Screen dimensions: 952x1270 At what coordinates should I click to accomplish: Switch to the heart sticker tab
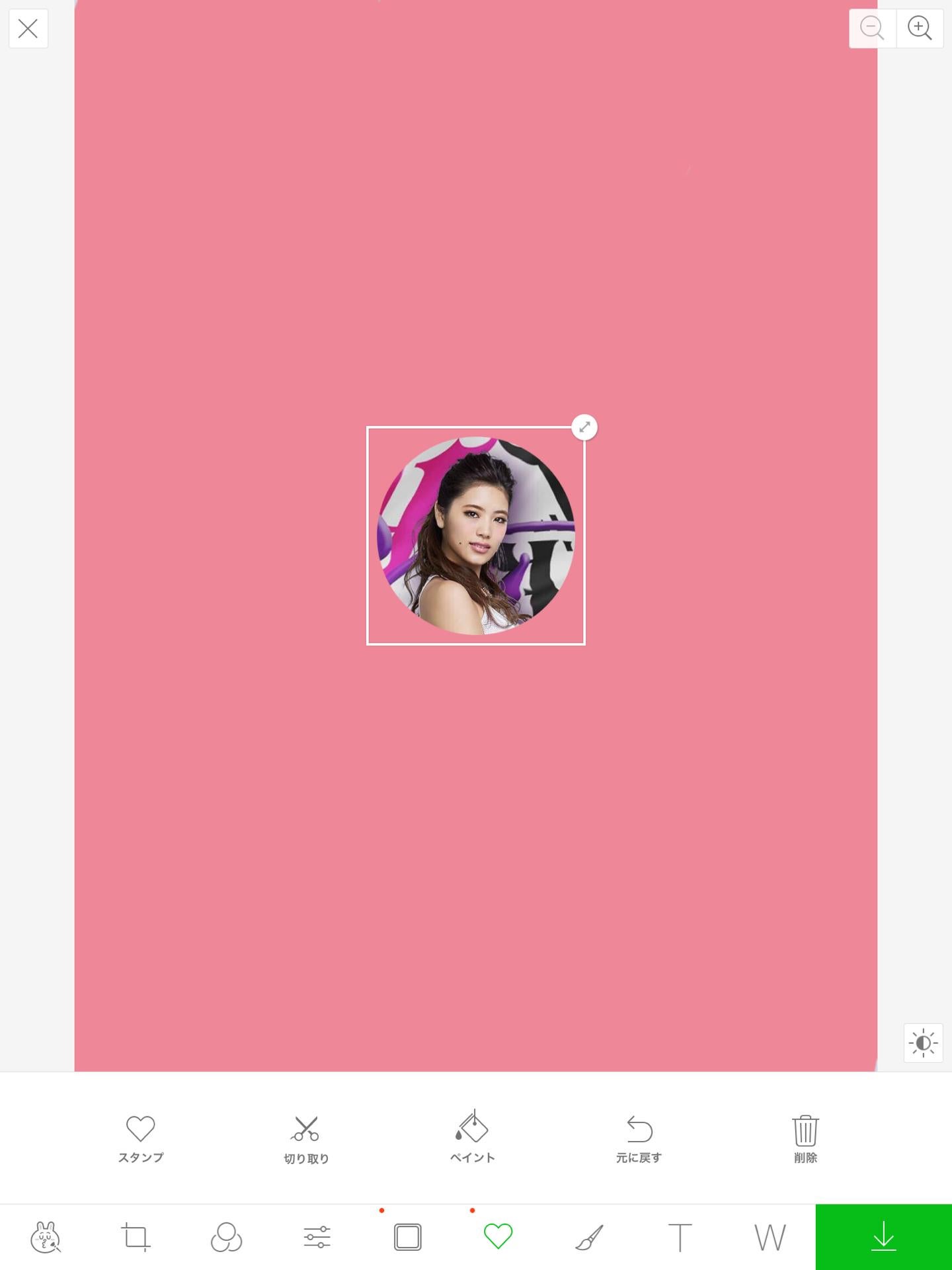click(498, 1237)
